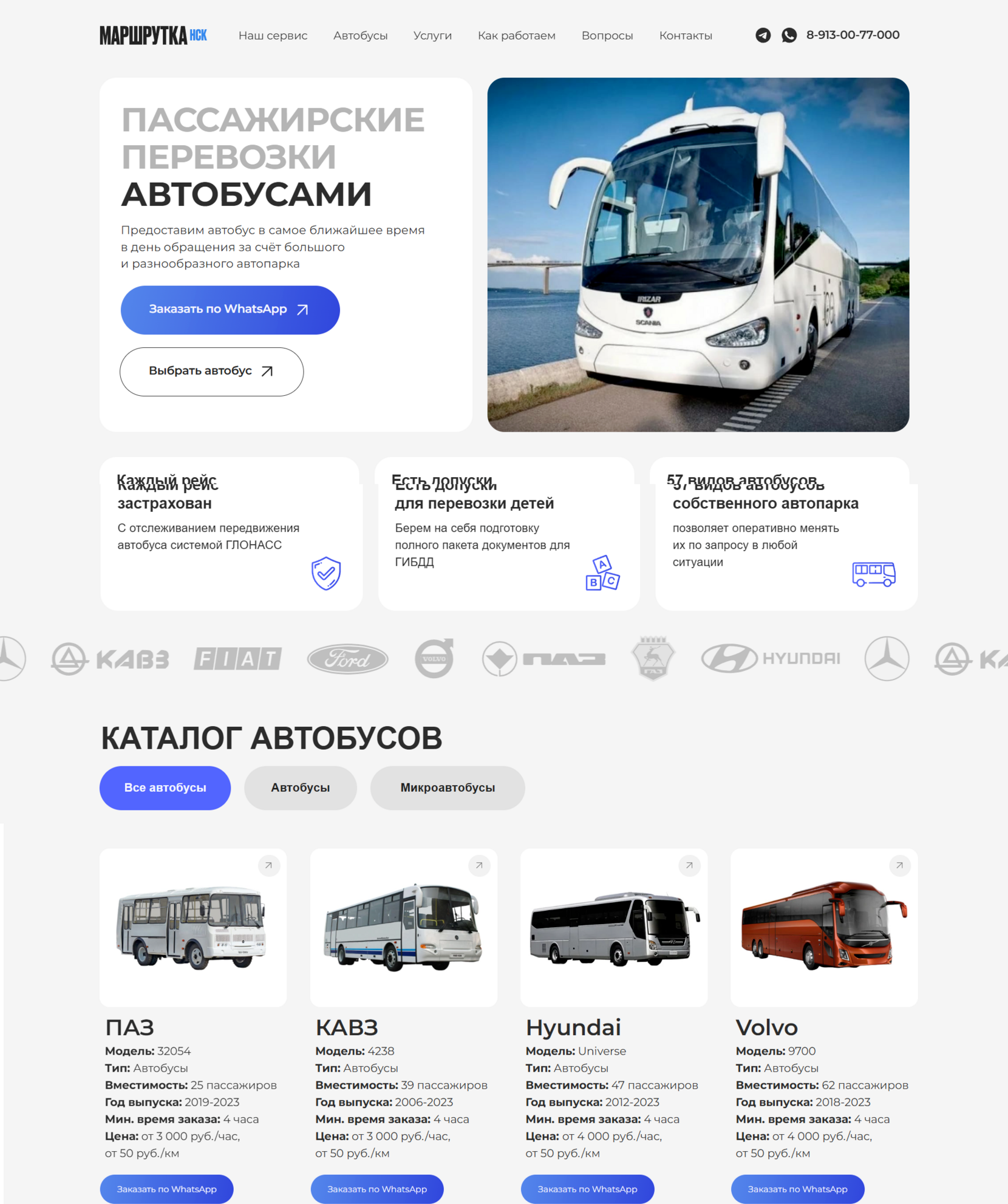This screenshot has width=1008, height=1204.
Task: Show only Микроавтобусы
Action: (x=448, y=787)
